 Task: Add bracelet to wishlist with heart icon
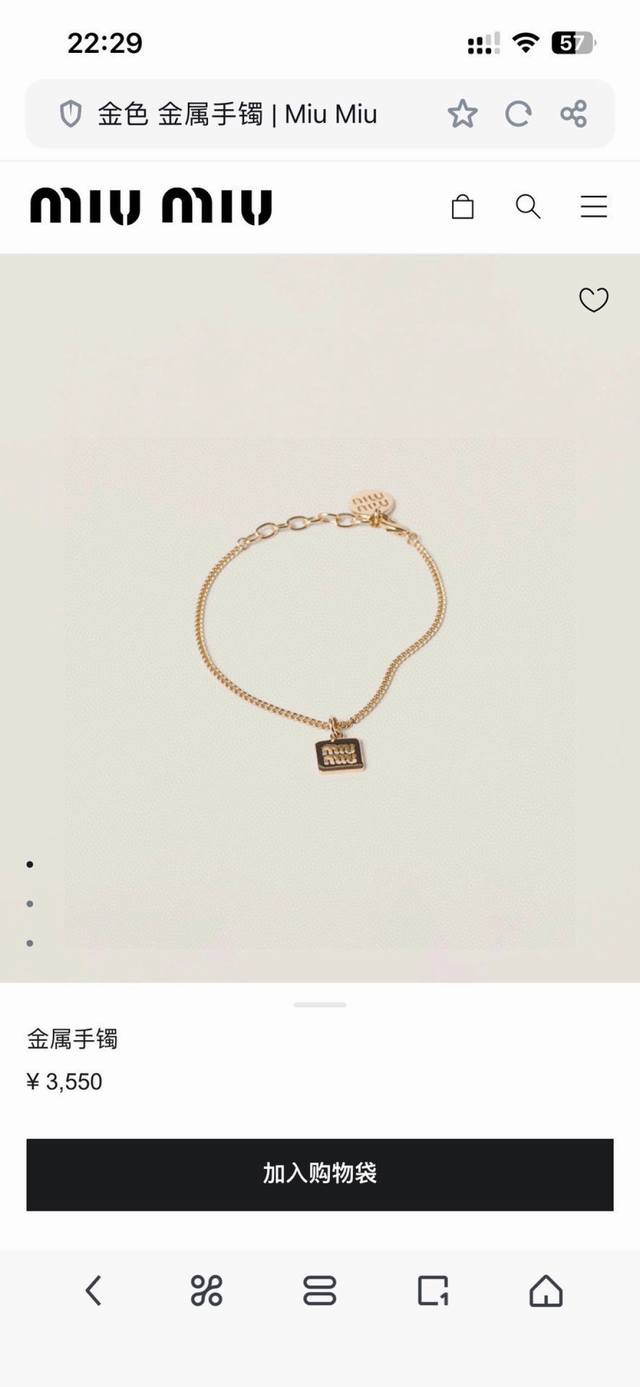594,300
